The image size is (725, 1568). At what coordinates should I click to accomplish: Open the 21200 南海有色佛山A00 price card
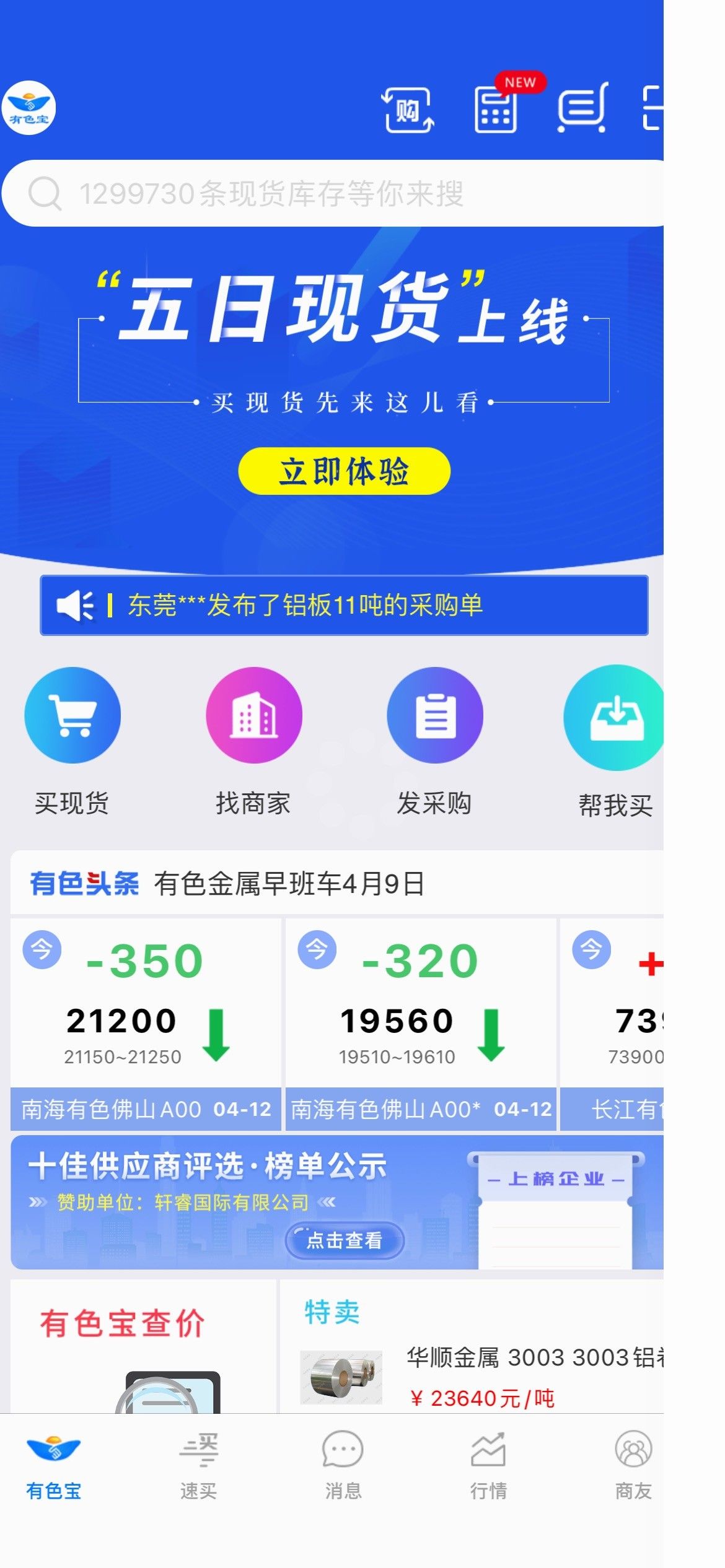(146, 1024)
